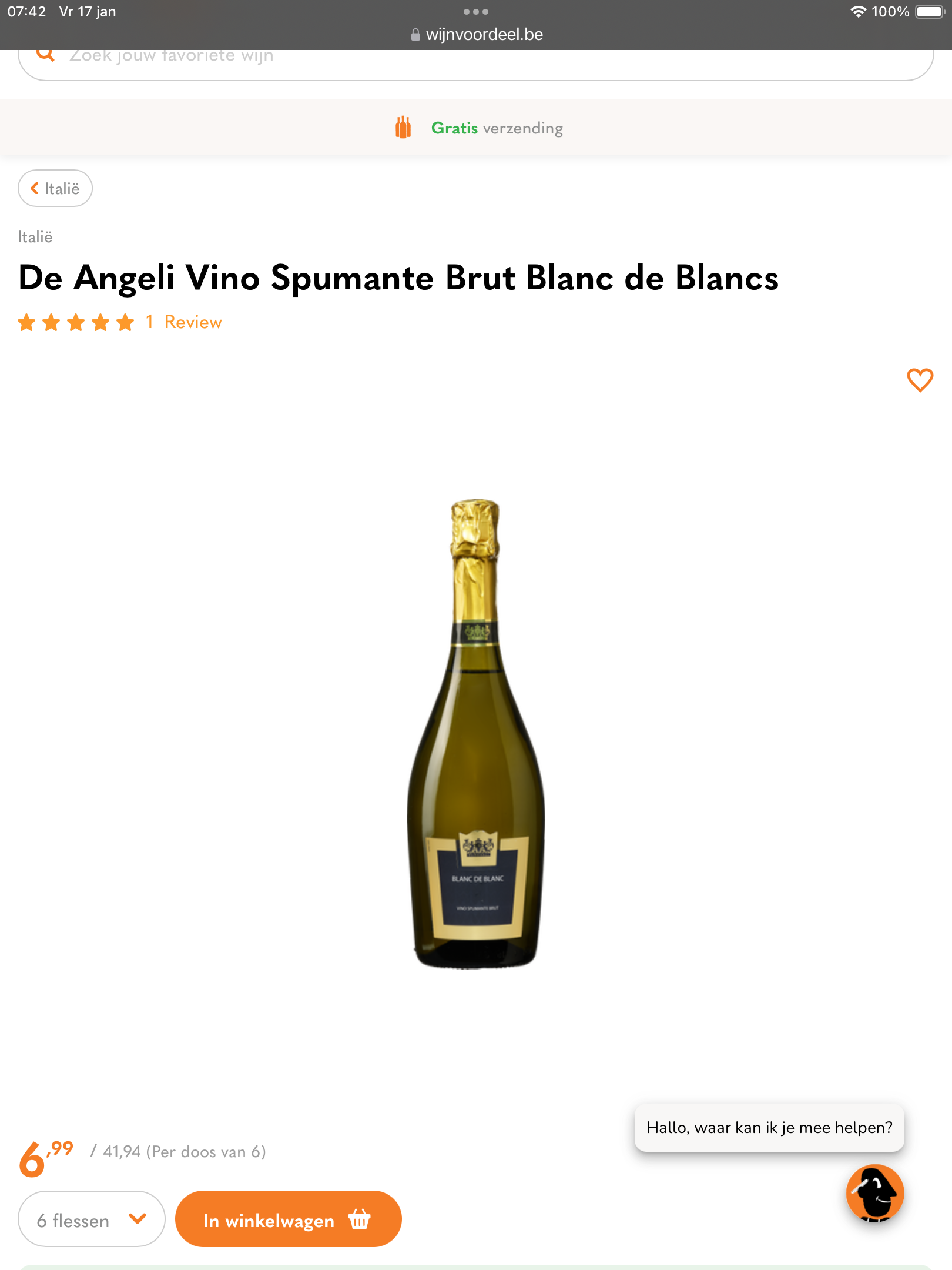
Task: Open the 1 Review link
Action: 183,322
